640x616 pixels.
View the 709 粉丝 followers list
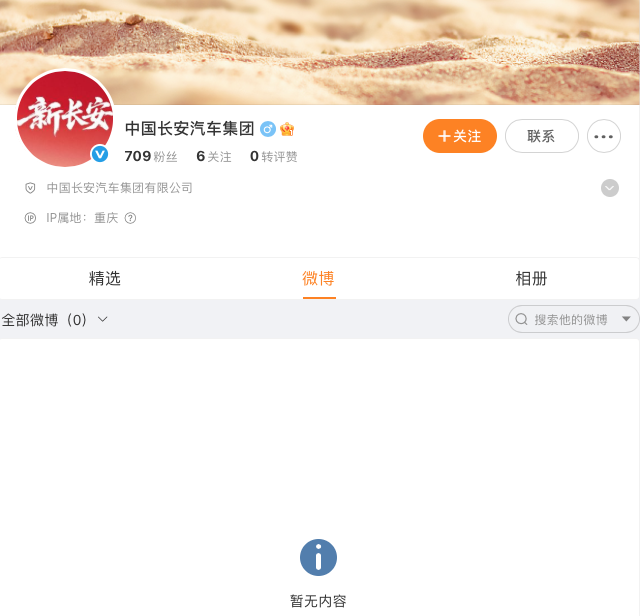coord(150,157)
